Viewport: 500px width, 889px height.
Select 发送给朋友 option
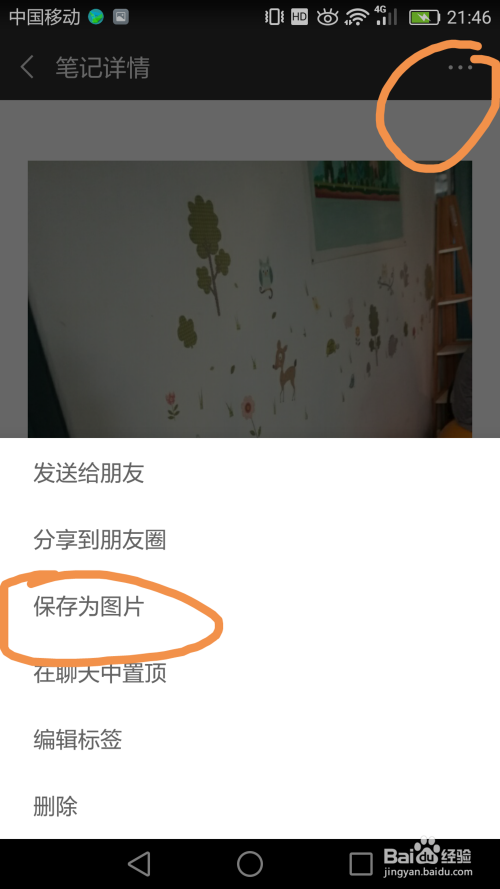(x=250, y=473)
